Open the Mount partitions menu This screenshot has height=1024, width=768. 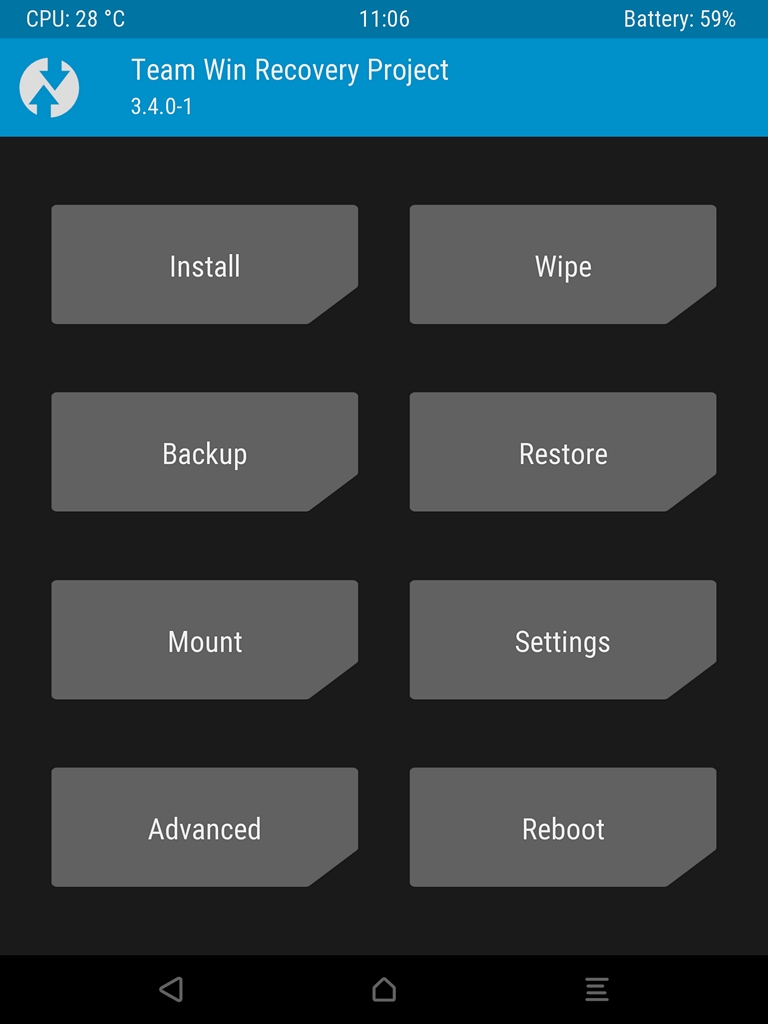coord(204,640)
